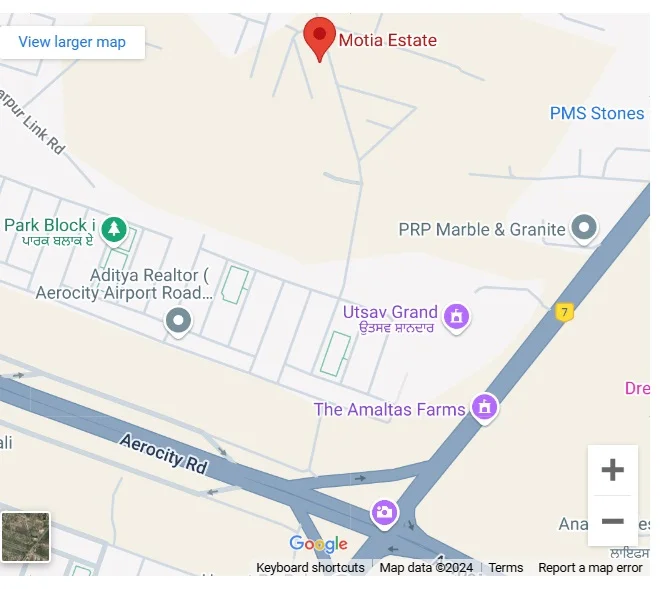Open PMS Stones place label
Viewport: 663px width, 589px height.
(x=596, y=113)
